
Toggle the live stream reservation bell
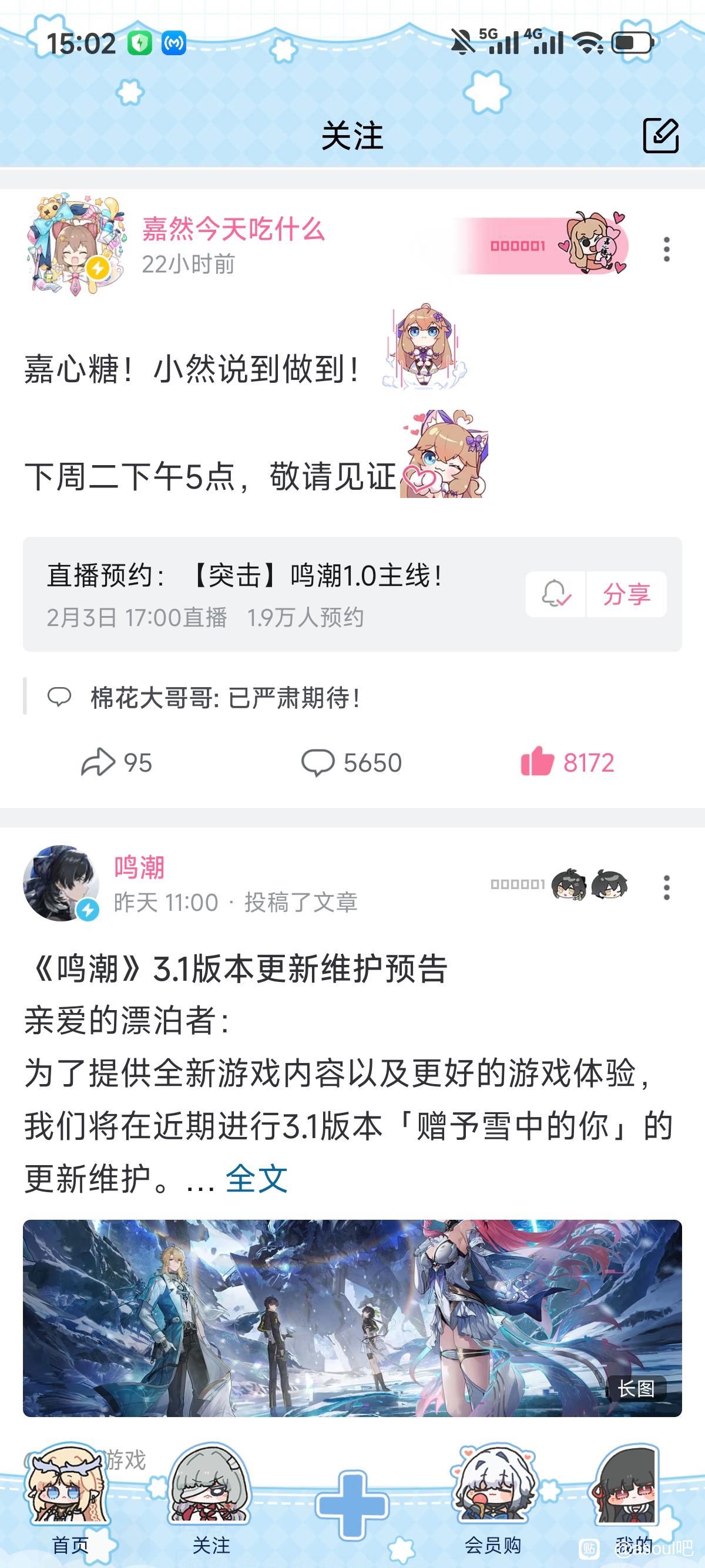click(556, 594)
